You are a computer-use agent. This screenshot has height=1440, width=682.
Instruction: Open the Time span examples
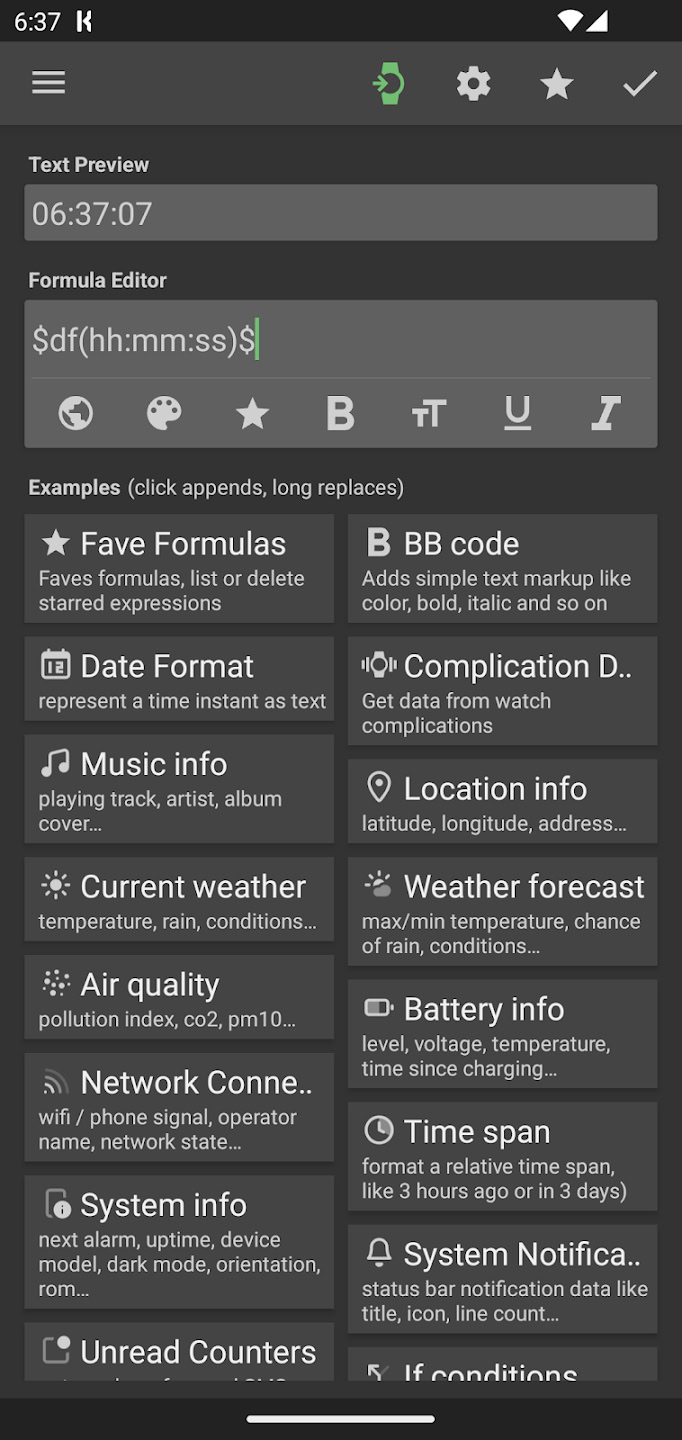502,1157
